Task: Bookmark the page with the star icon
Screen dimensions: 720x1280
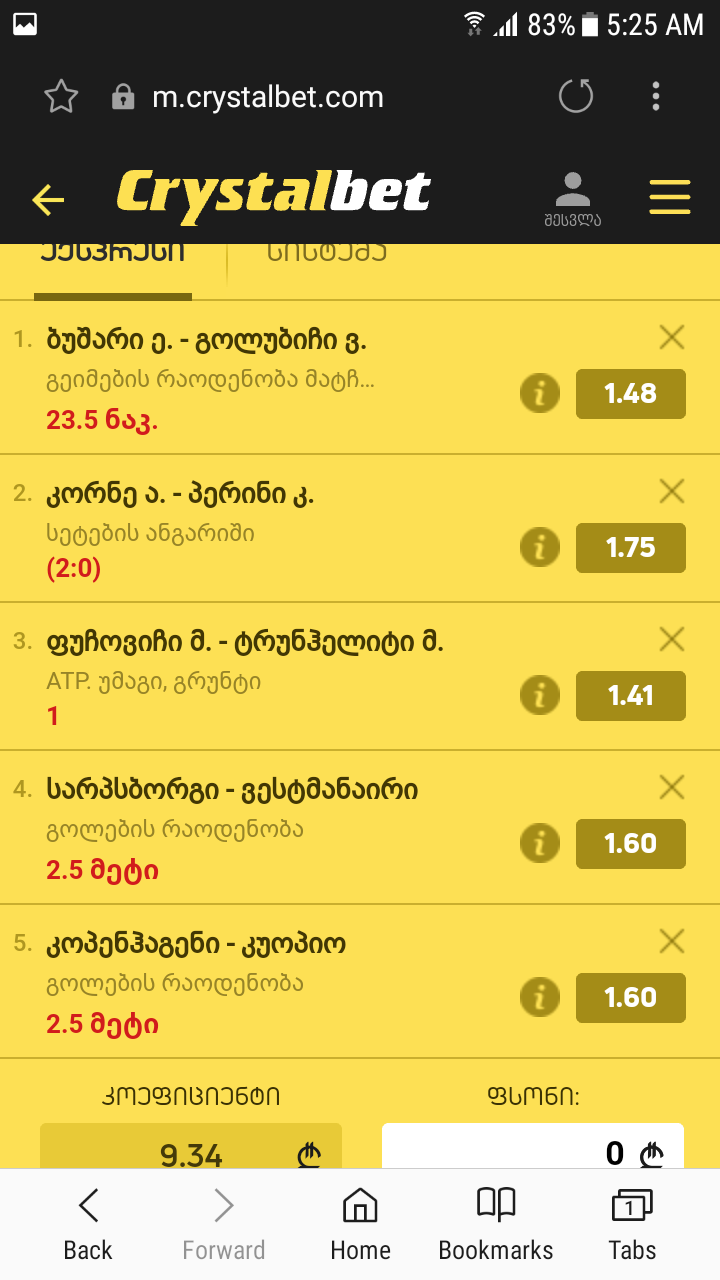Action: tap(61, 96)
